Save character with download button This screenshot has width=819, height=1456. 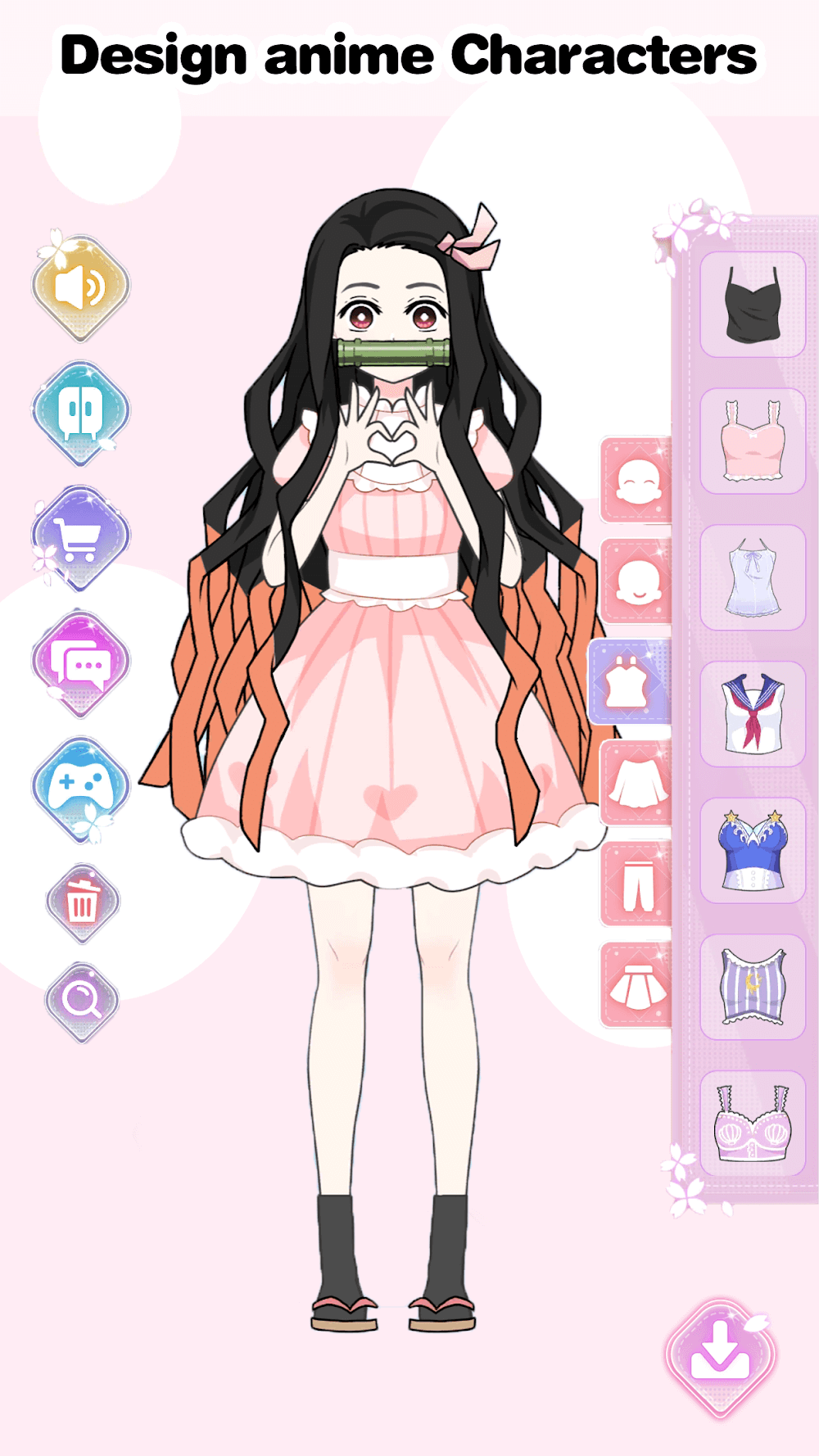(x=720, y=1358)
